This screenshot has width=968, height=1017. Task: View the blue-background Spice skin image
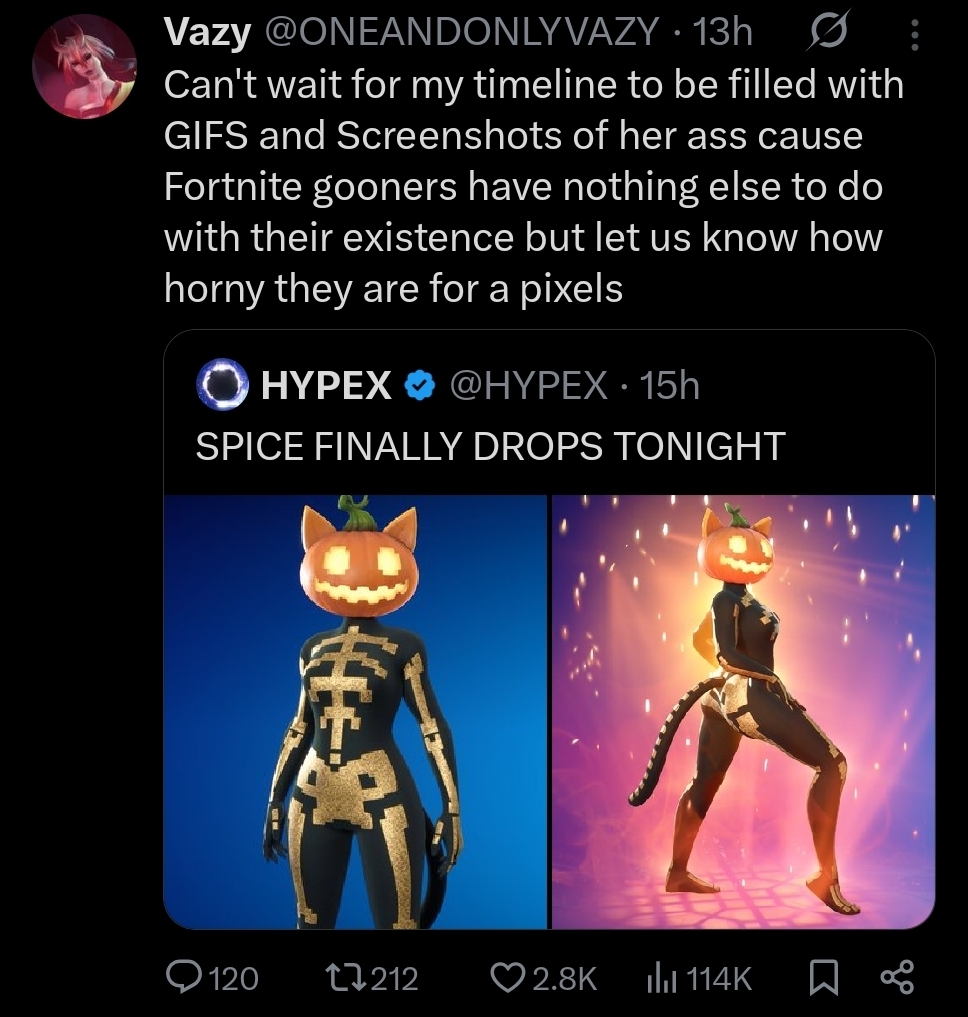click(355, 711)
